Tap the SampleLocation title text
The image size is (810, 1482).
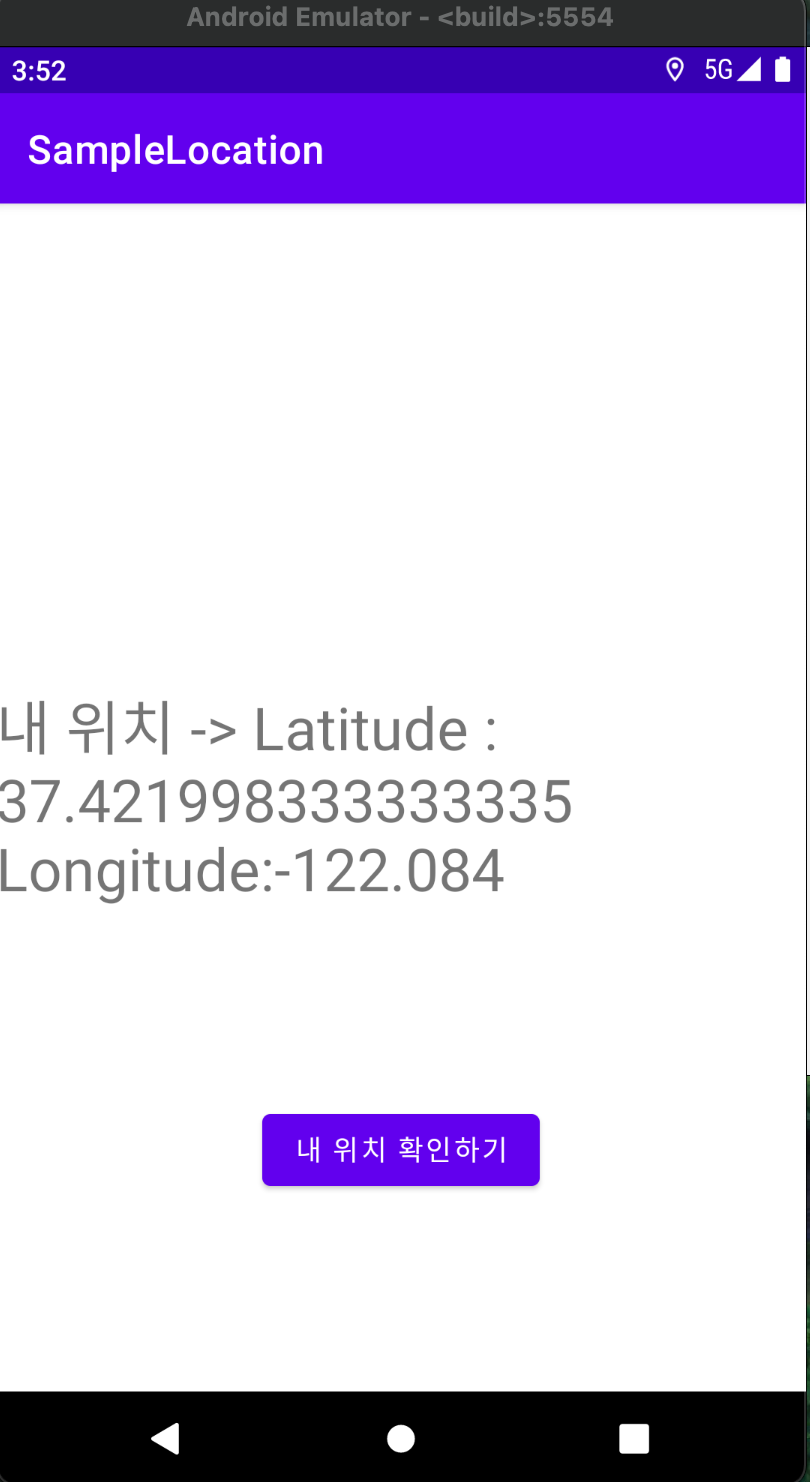pos(176,149)
